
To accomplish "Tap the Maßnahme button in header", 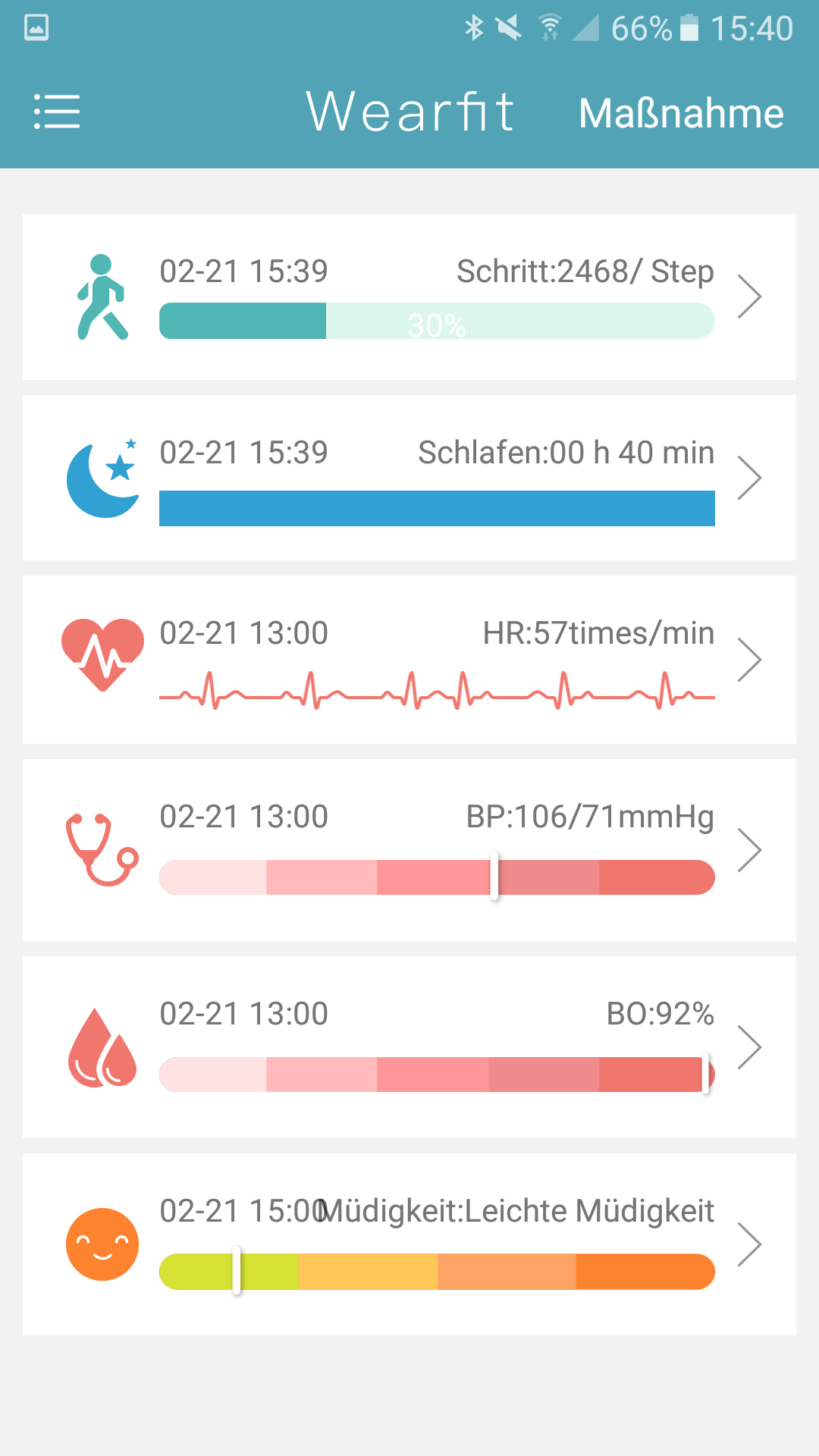I will pyautogui.click(x=680, y=114).
